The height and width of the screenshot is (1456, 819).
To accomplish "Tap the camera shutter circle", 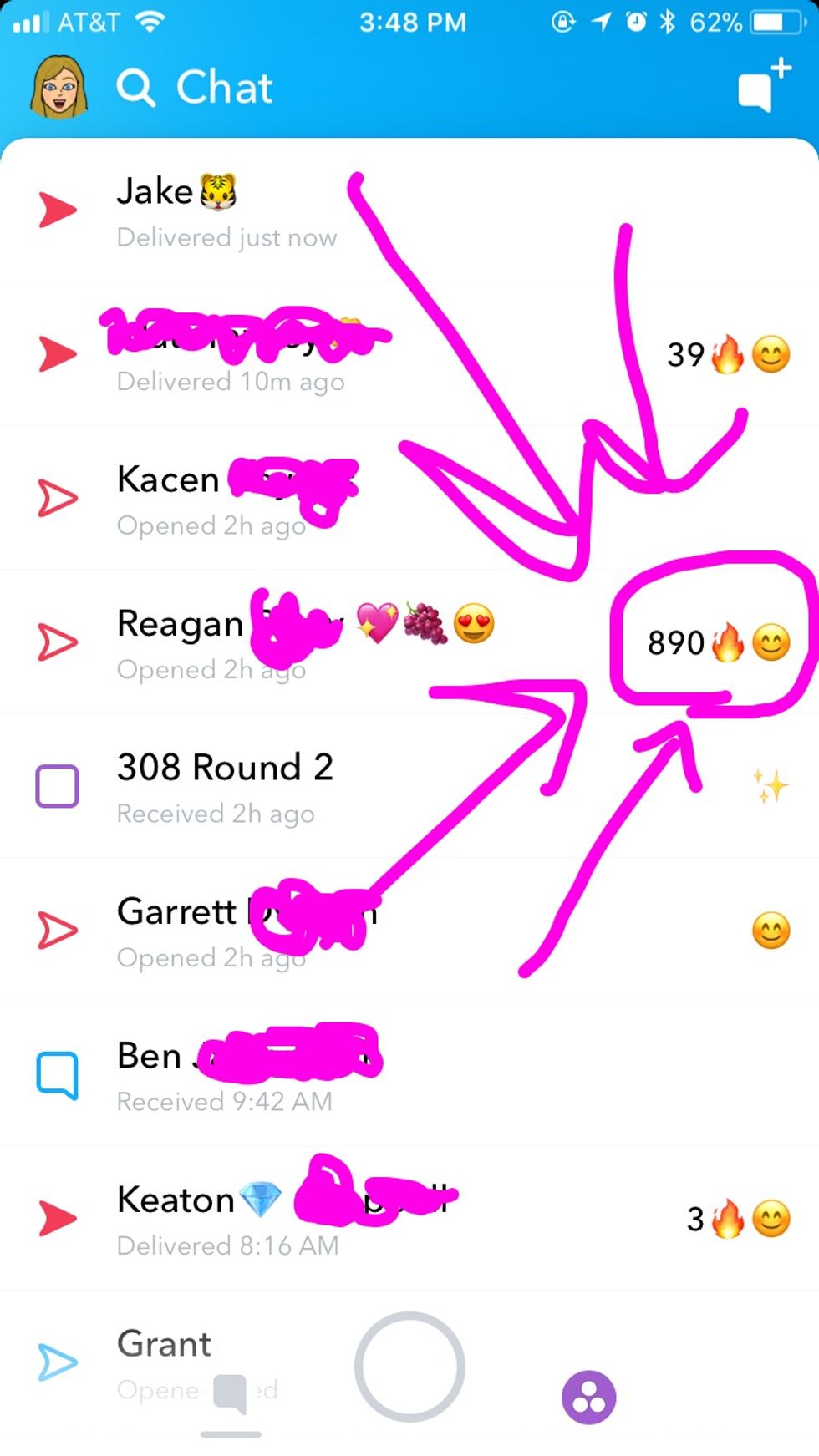I will click(409, 1367).
